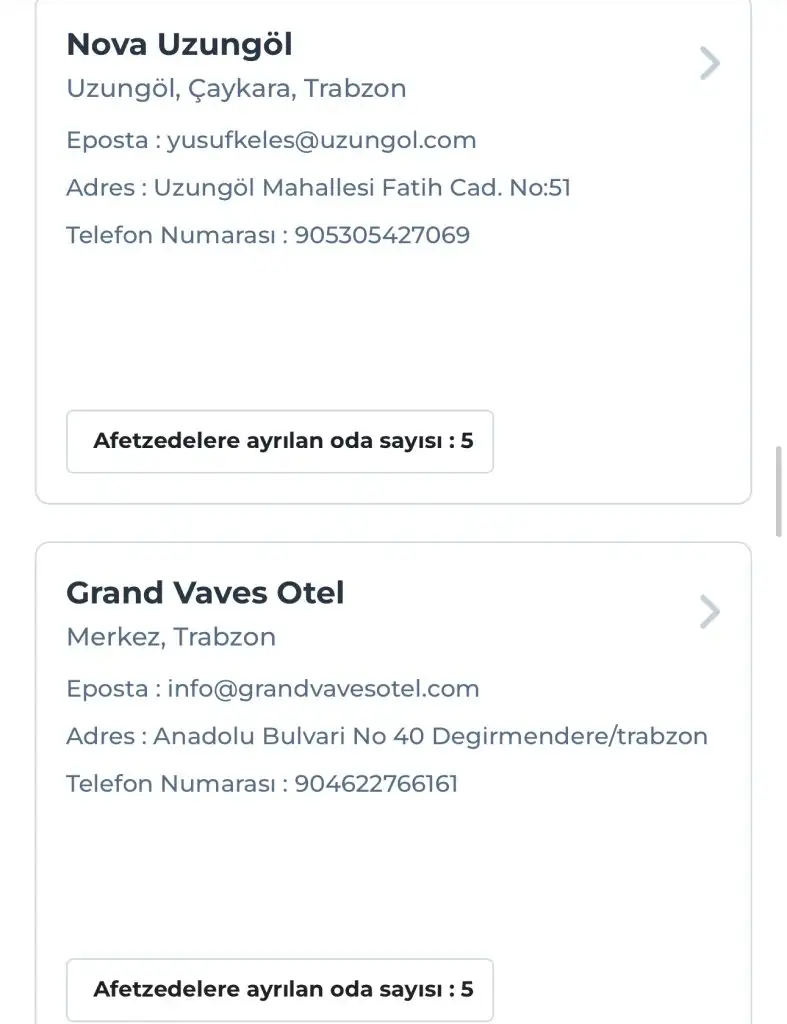Select Grand Vaves Otel's reserved room count button
Screen dimensions: 787x1024
[x=280, y=989]
